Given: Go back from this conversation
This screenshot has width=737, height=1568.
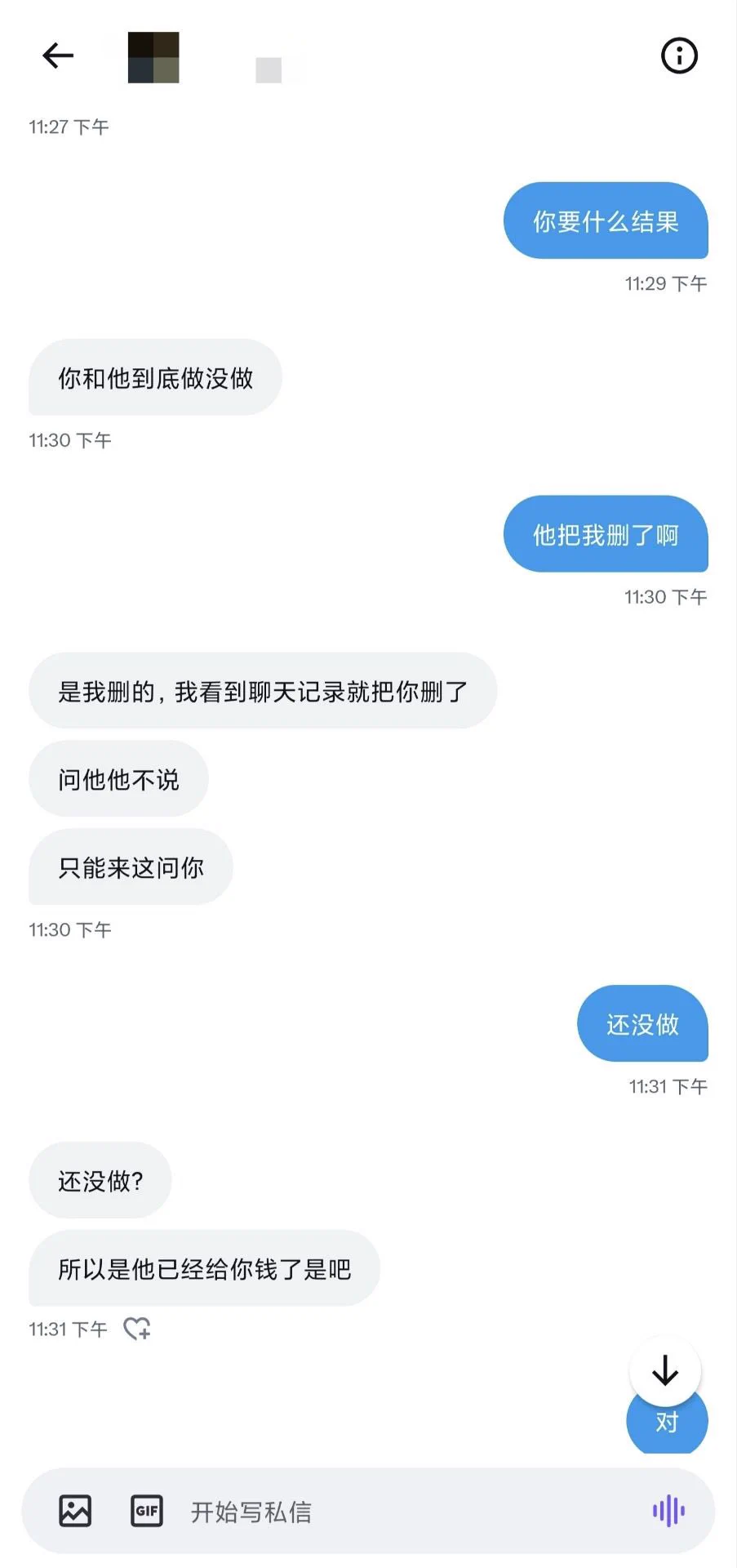Looking at the screenshot, I should click(58, 56).
